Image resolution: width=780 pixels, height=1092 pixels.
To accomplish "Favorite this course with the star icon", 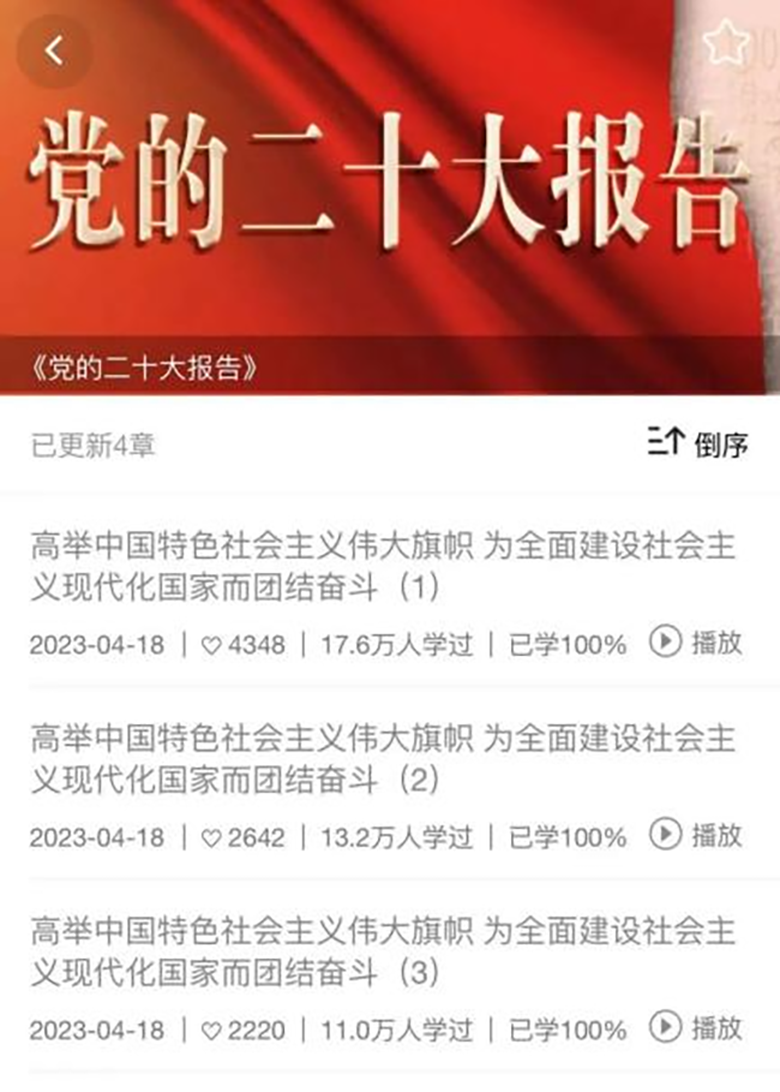I will pyautogui.click(x=726, y=43).
